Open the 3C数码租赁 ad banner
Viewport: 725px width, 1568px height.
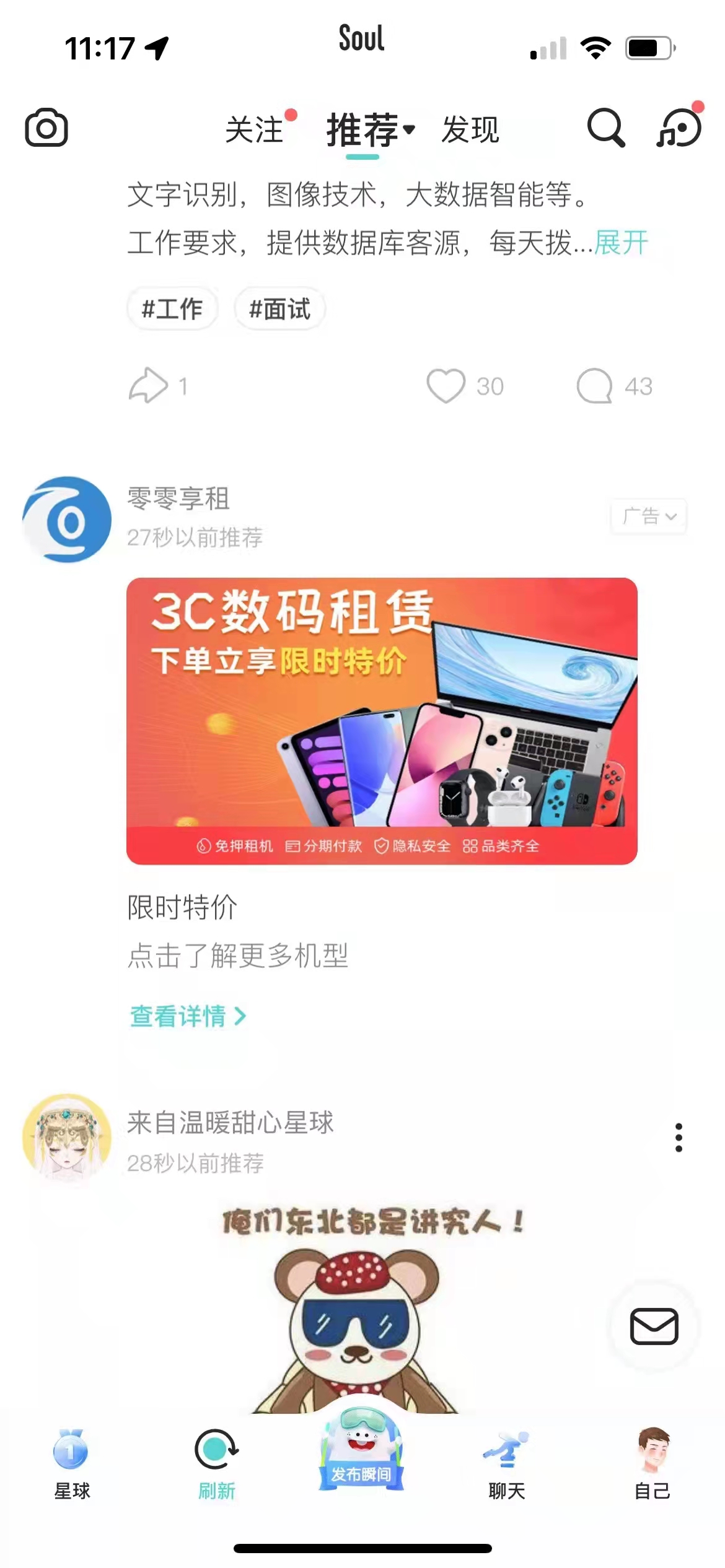[382, 721]
